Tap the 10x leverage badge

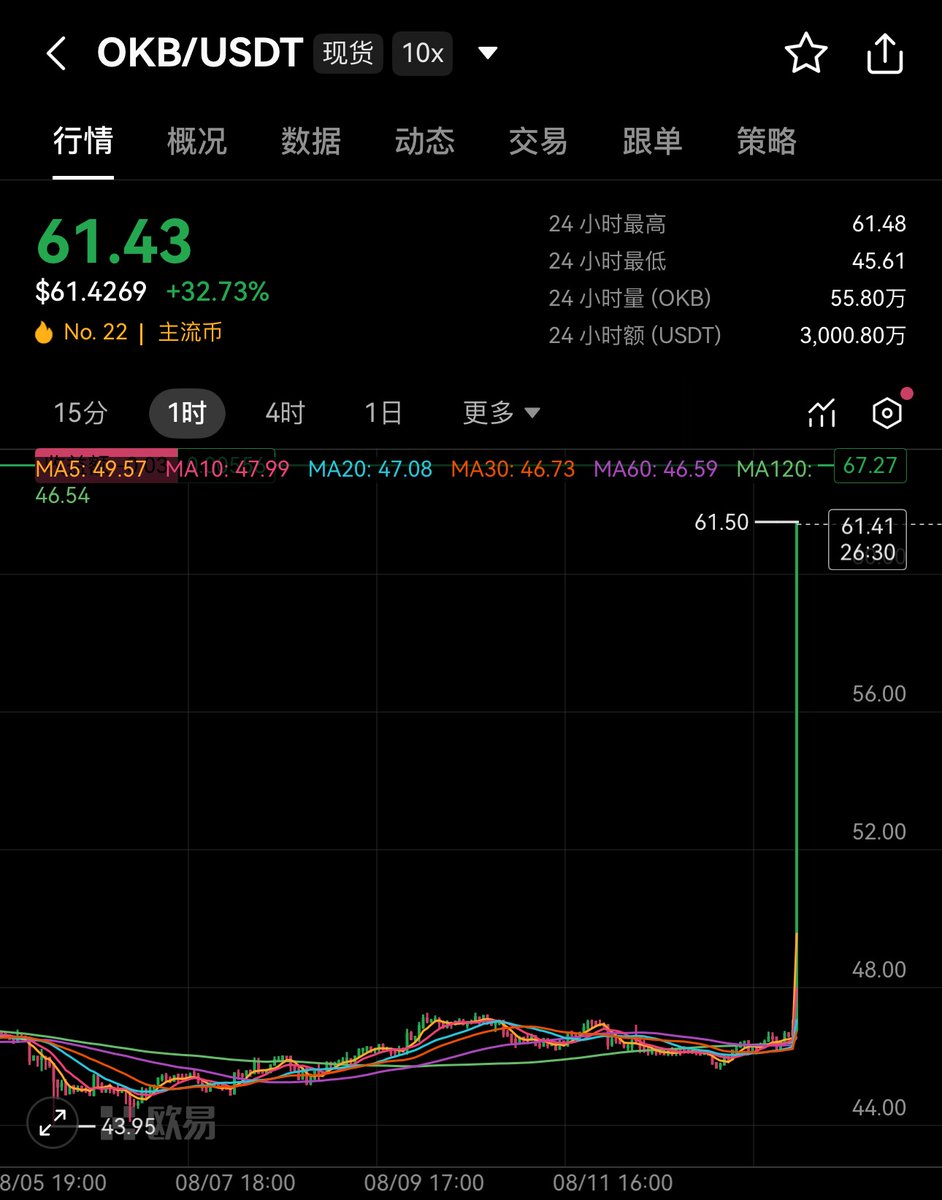[x=422, y=53]
